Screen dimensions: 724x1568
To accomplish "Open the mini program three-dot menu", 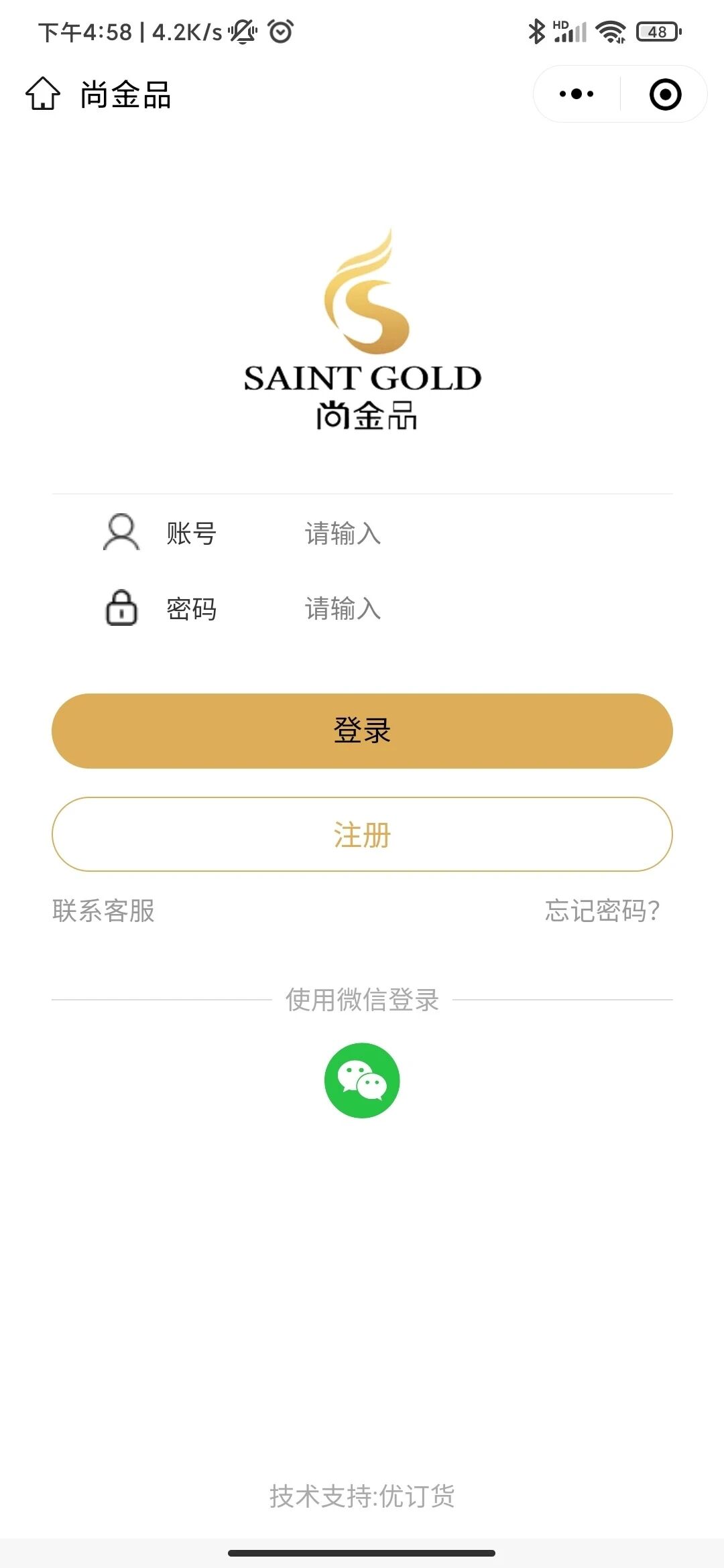I will (x=577, y=94).
